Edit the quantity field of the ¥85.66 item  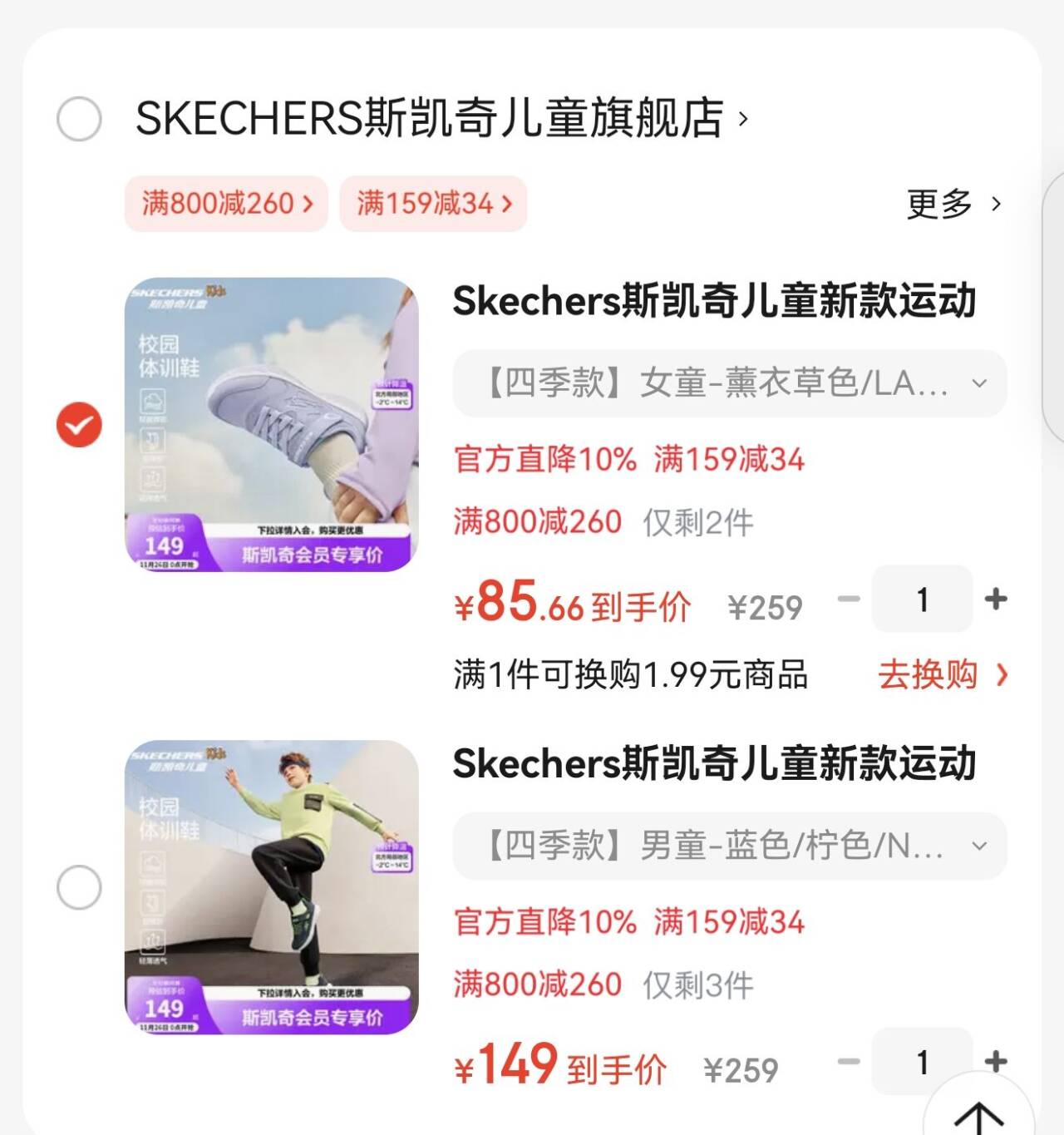[x=922, y=599]
